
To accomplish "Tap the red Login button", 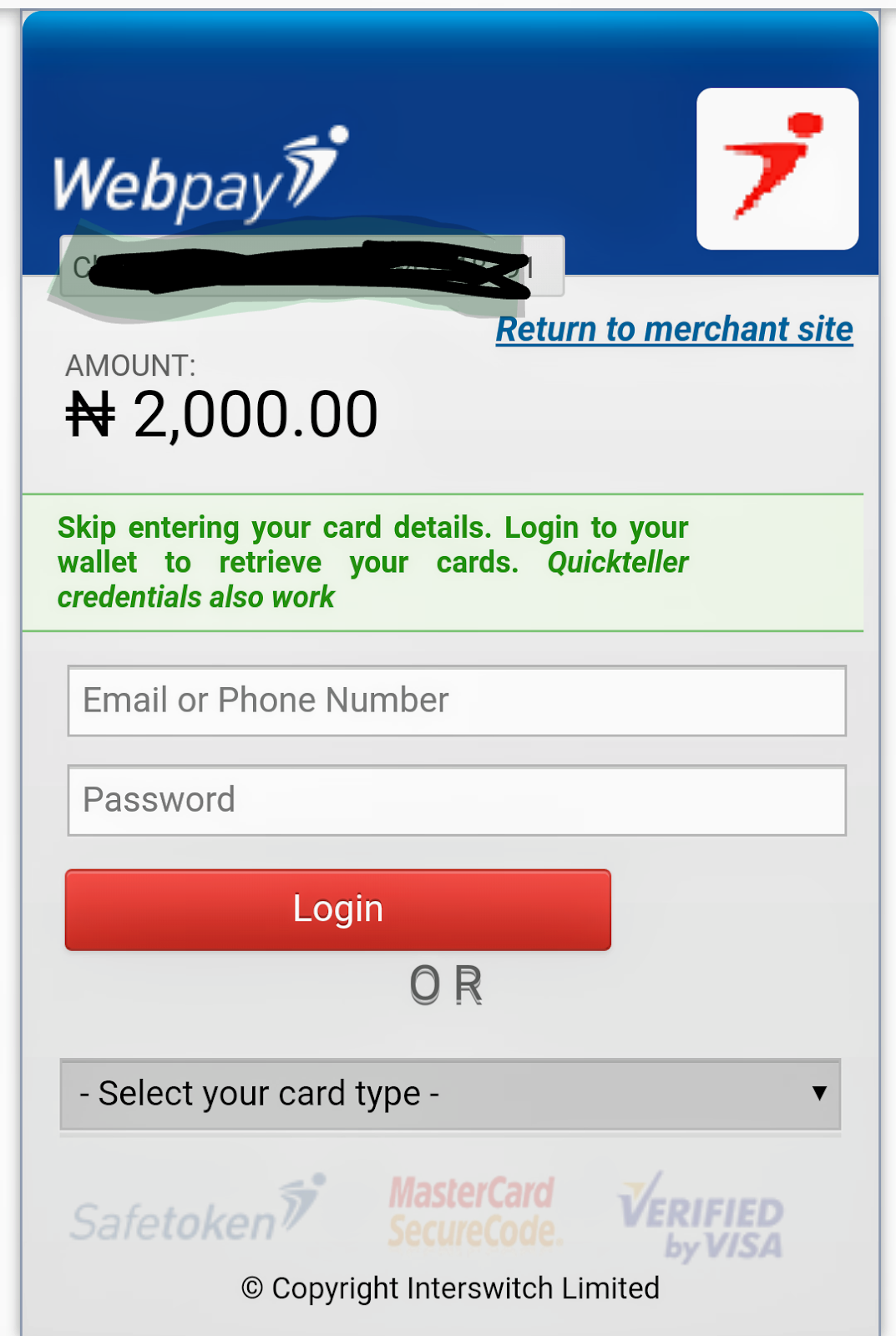I will tap(338, 909).
